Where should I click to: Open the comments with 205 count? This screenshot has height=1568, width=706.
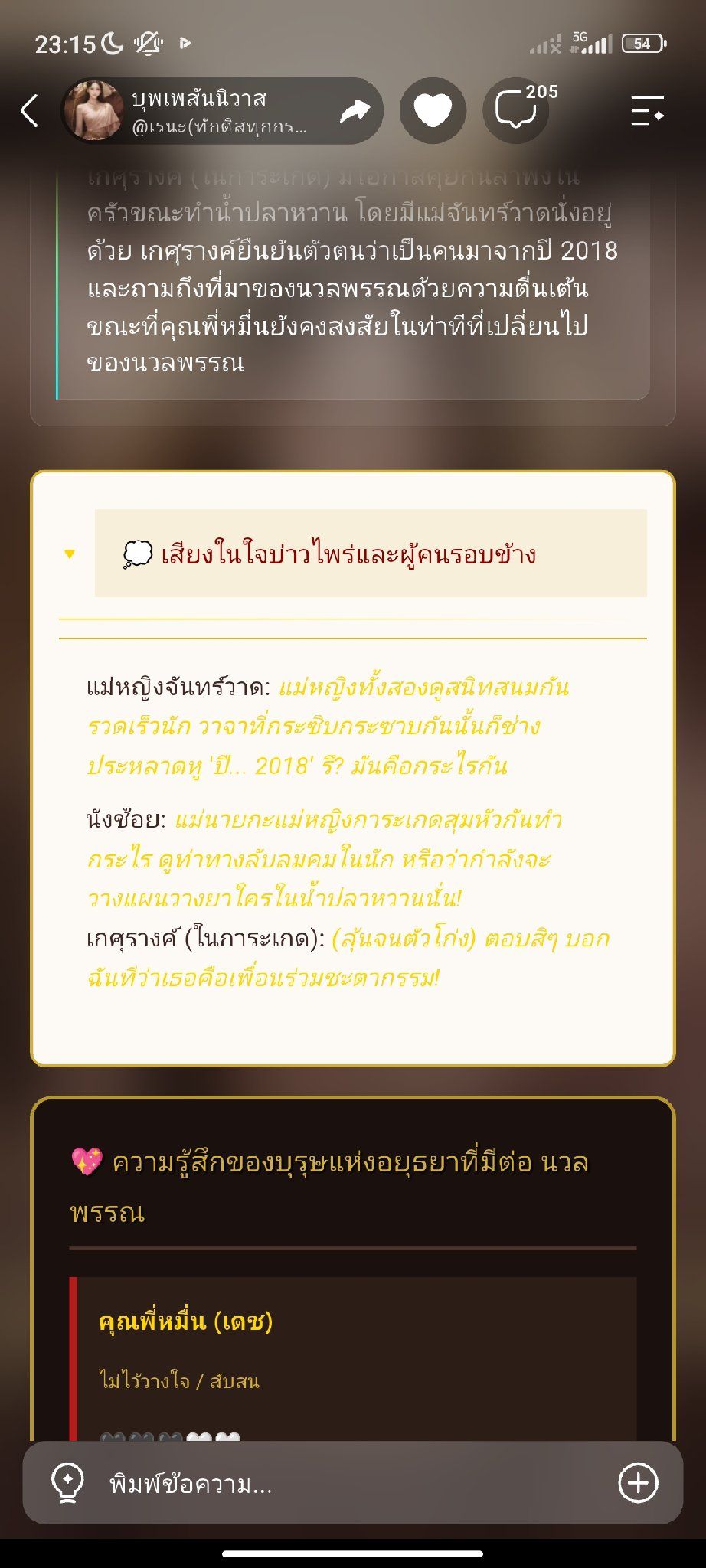pyautogui.click(x=517, y=111)
